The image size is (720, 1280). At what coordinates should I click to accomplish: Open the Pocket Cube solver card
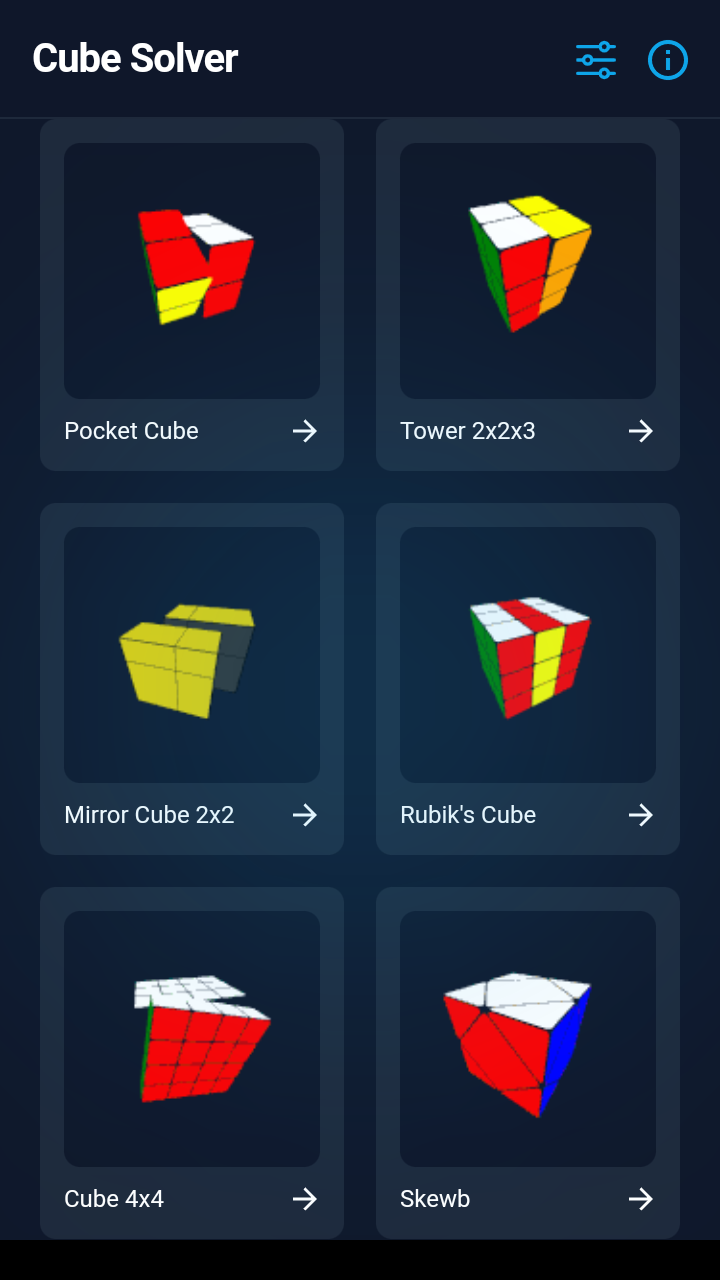click(x=191, y=293)
